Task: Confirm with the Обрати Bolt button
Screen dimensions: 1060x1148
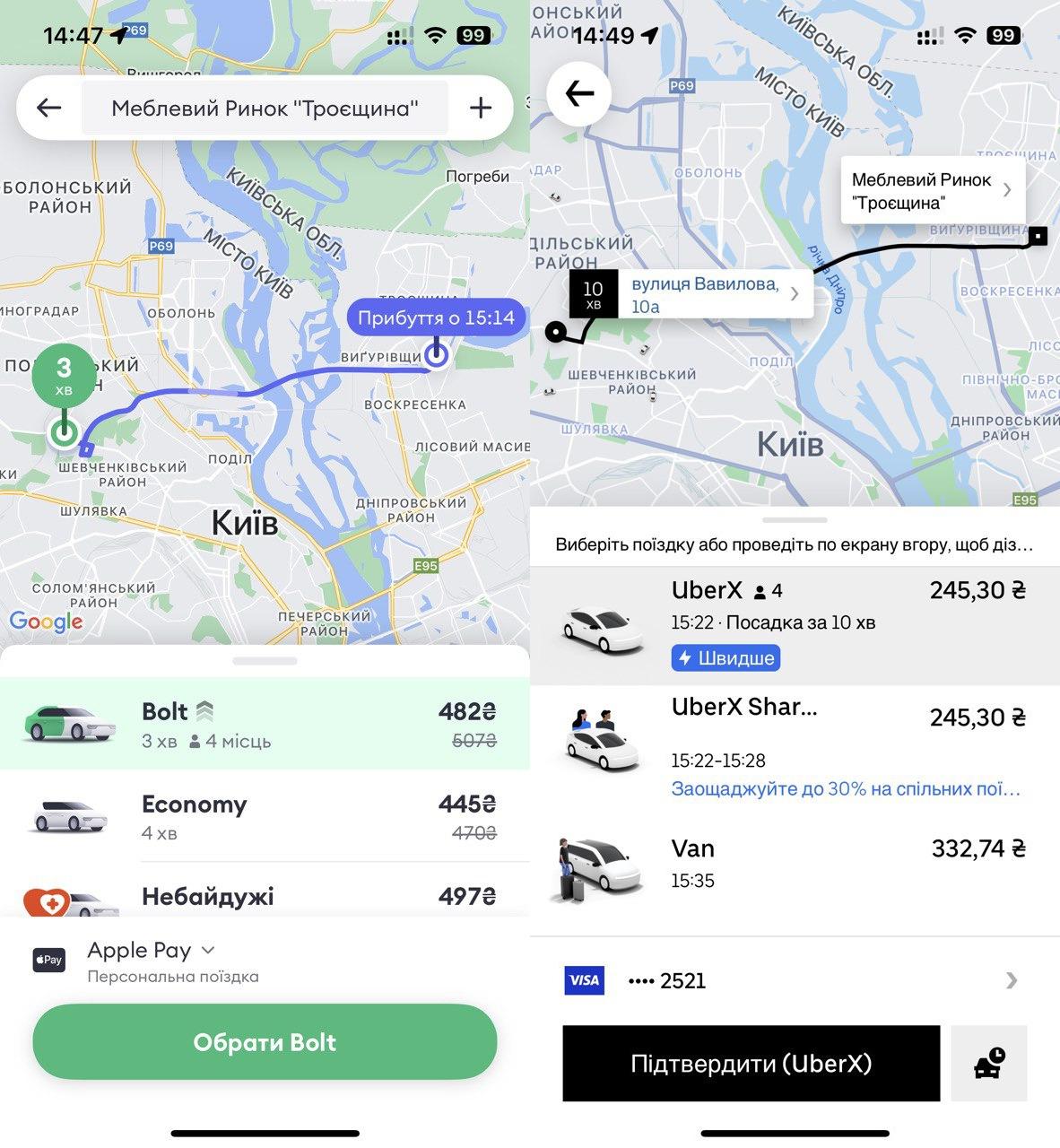Action: pyautogui.click(x=265, y=1042)
